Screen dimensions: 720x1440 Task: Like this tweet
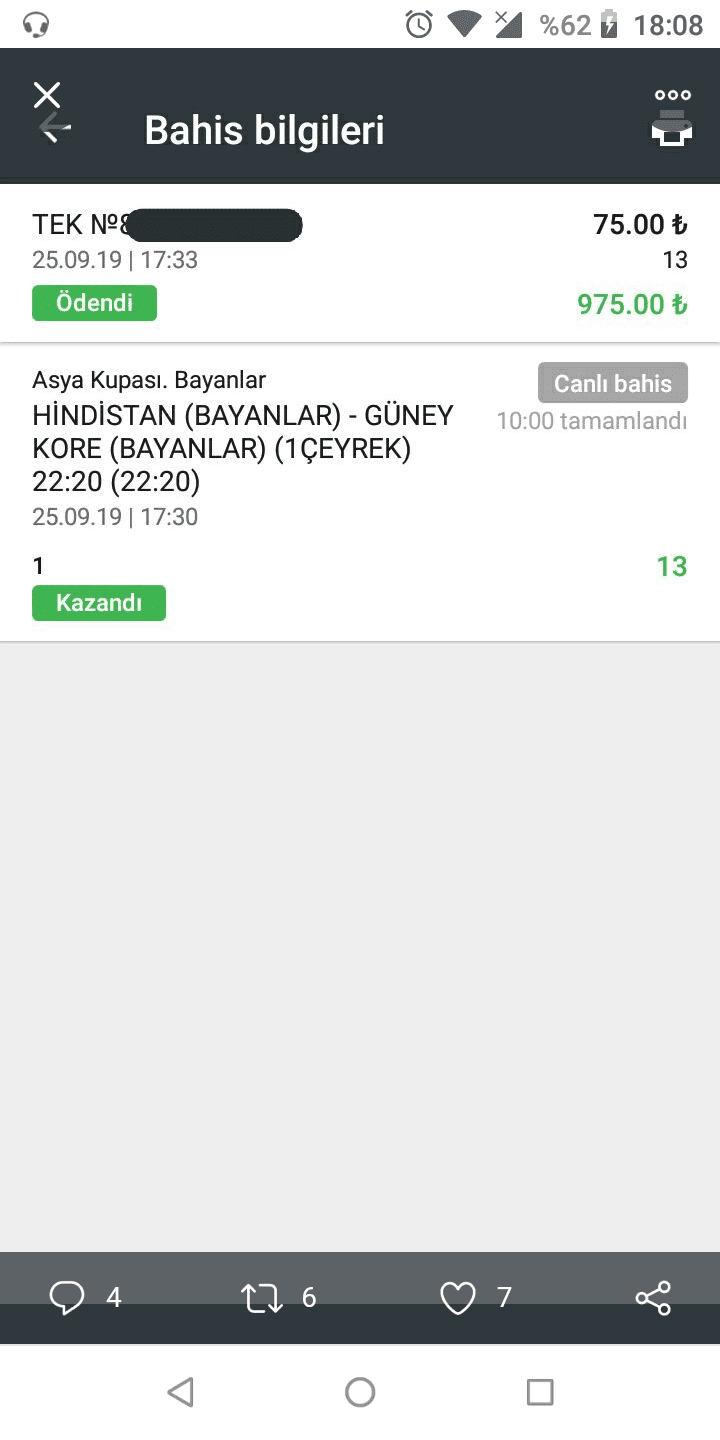pyautogui.click(x=458, y=1298)
